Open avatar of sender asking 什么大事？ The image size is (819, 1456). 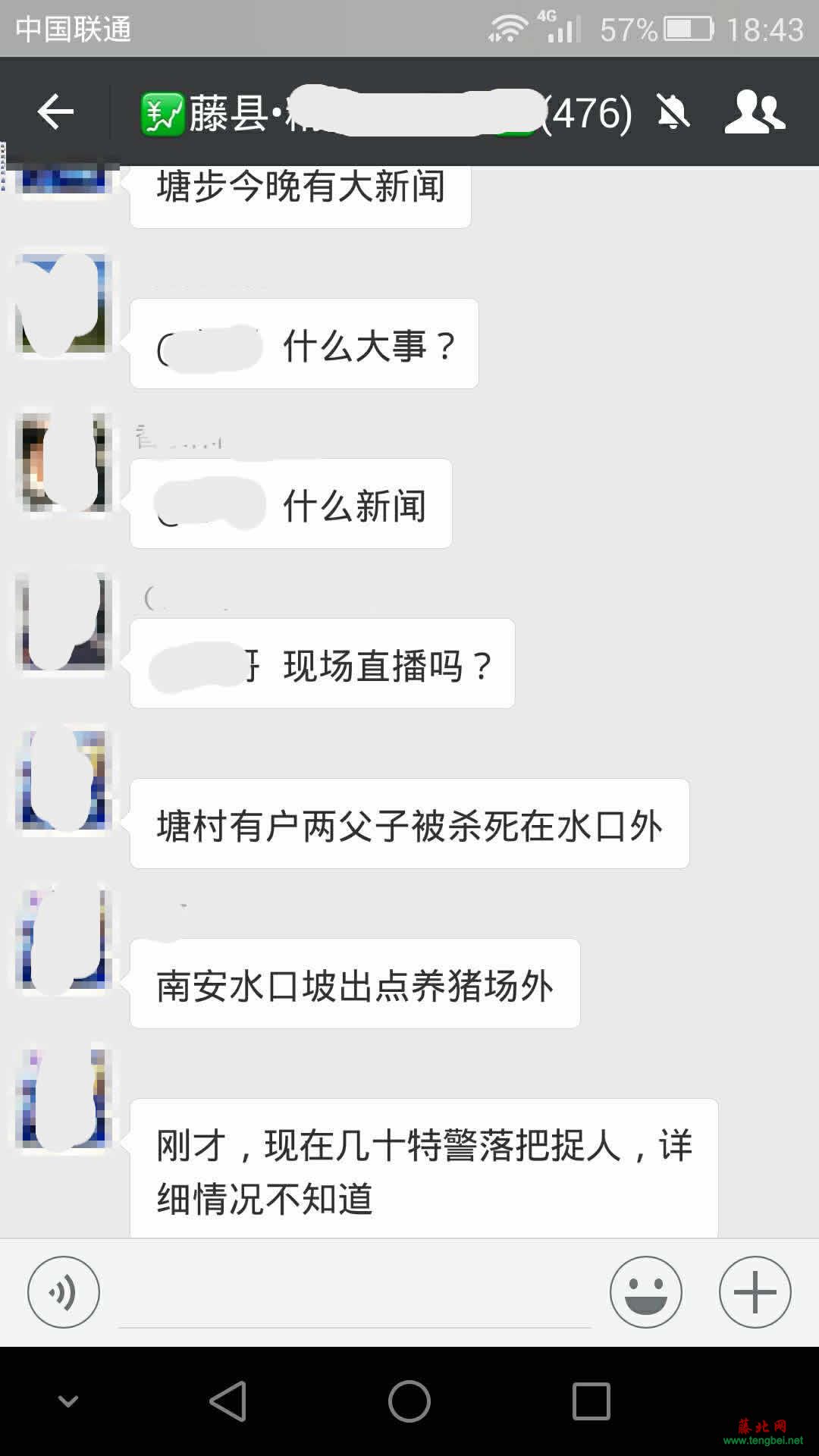pos(64,303)
